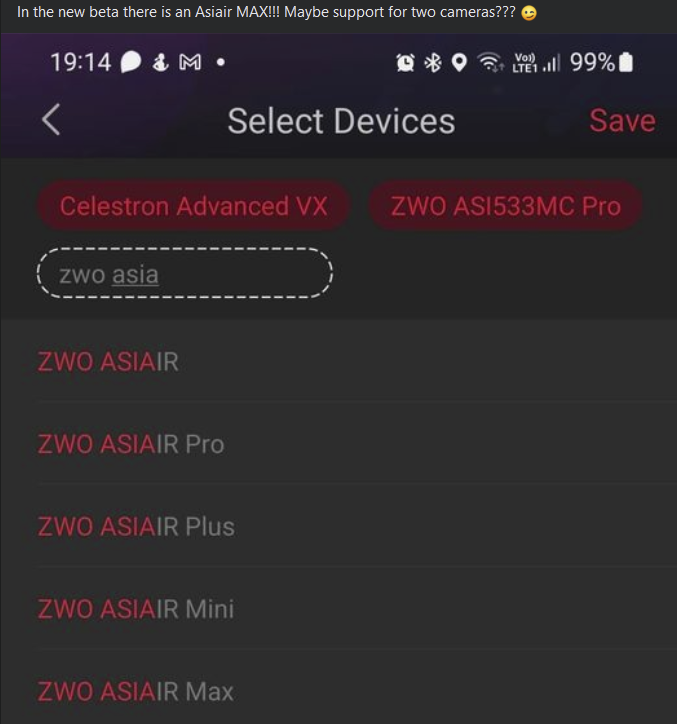Tap the Celestron Advanced VX chip
Image resolution: width=677 pixels, height=724 pixels.
click(x=193, y=206)
